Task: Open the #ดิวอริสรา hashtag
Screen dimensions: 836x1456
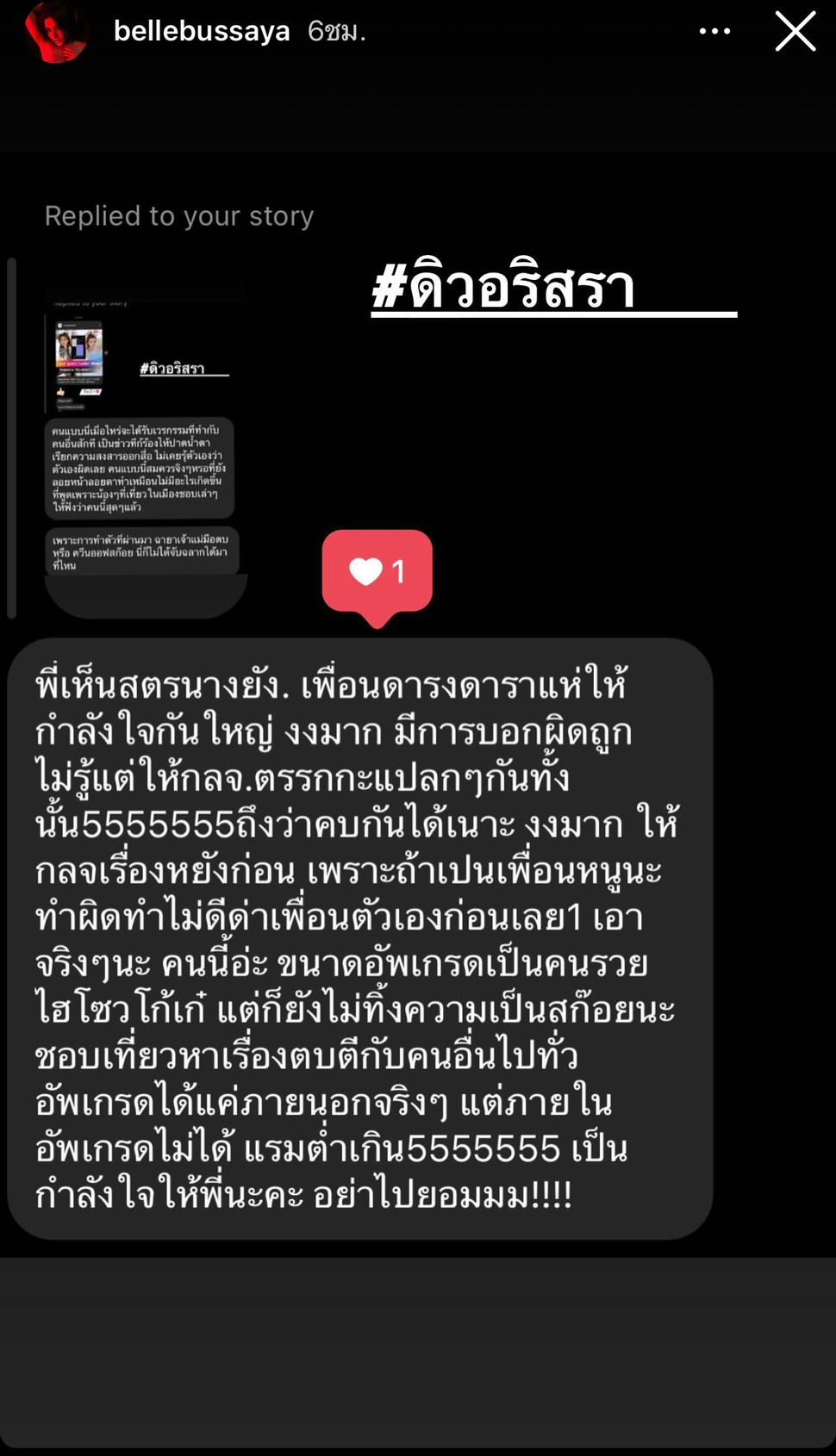Action: click(x=504, y=288)
